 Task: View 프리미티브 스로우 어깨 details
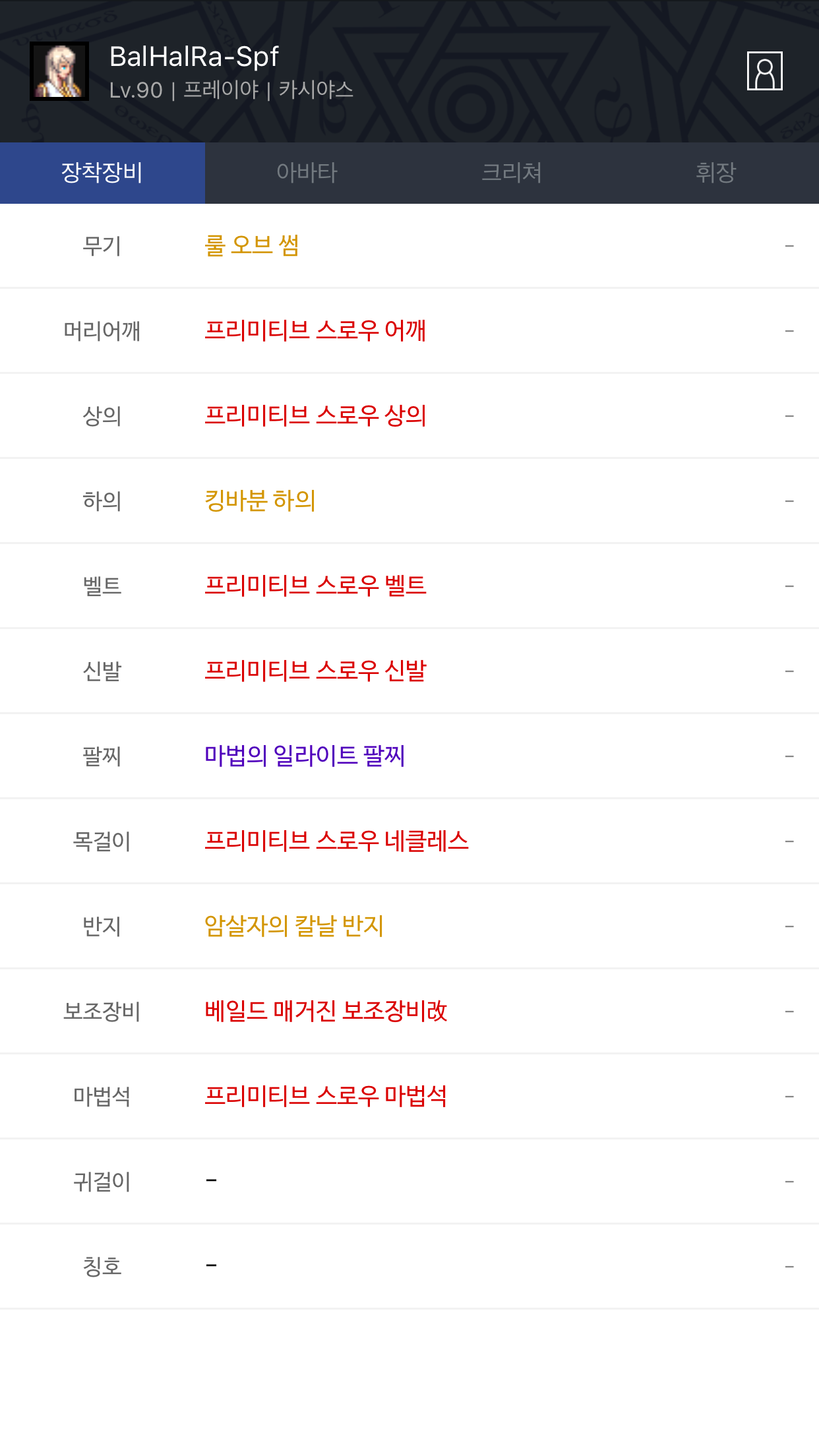coord(409,330)
